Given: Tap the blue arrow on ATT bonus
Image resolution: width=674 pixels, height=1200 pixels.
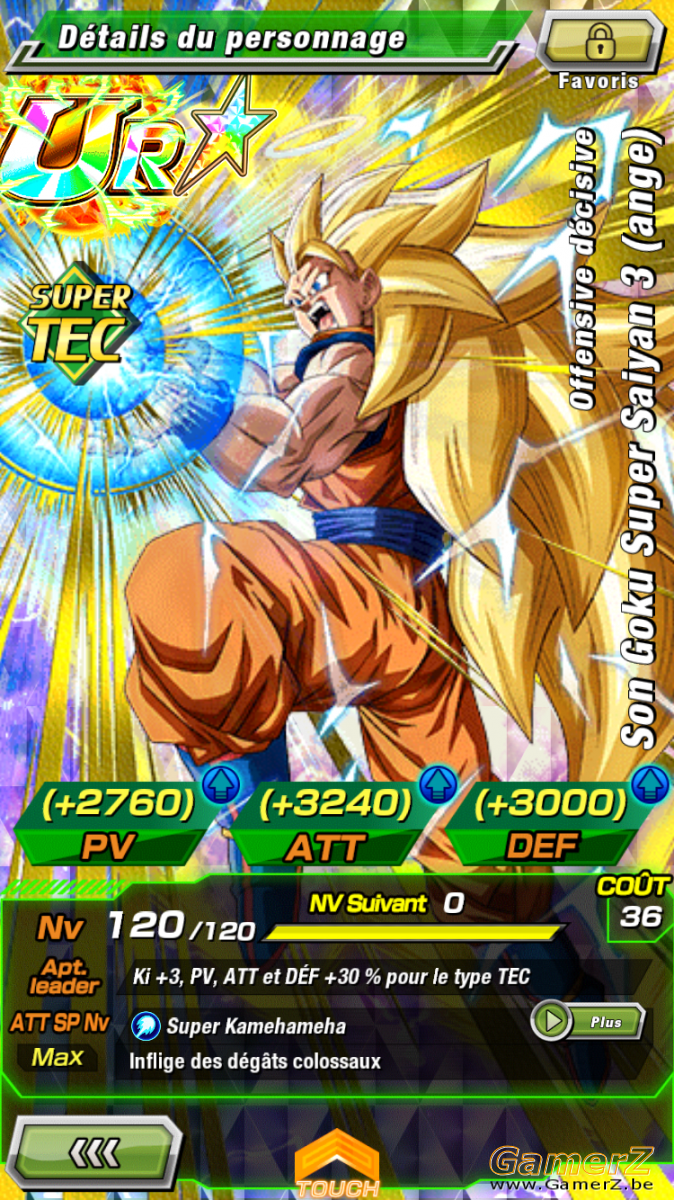Looking at the screenshot, I should click(437, 784).
